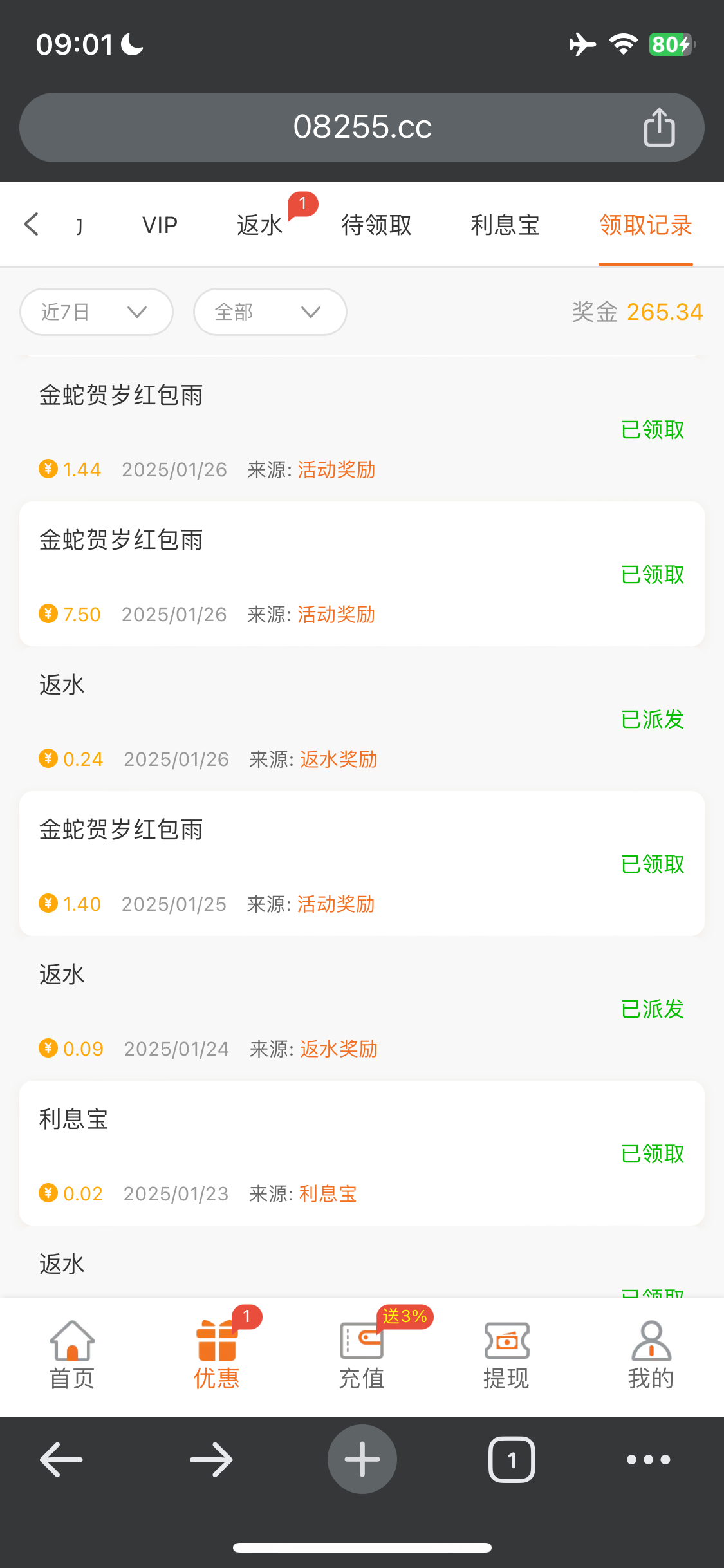Select the 领取记录 tab

pos(645,225)
